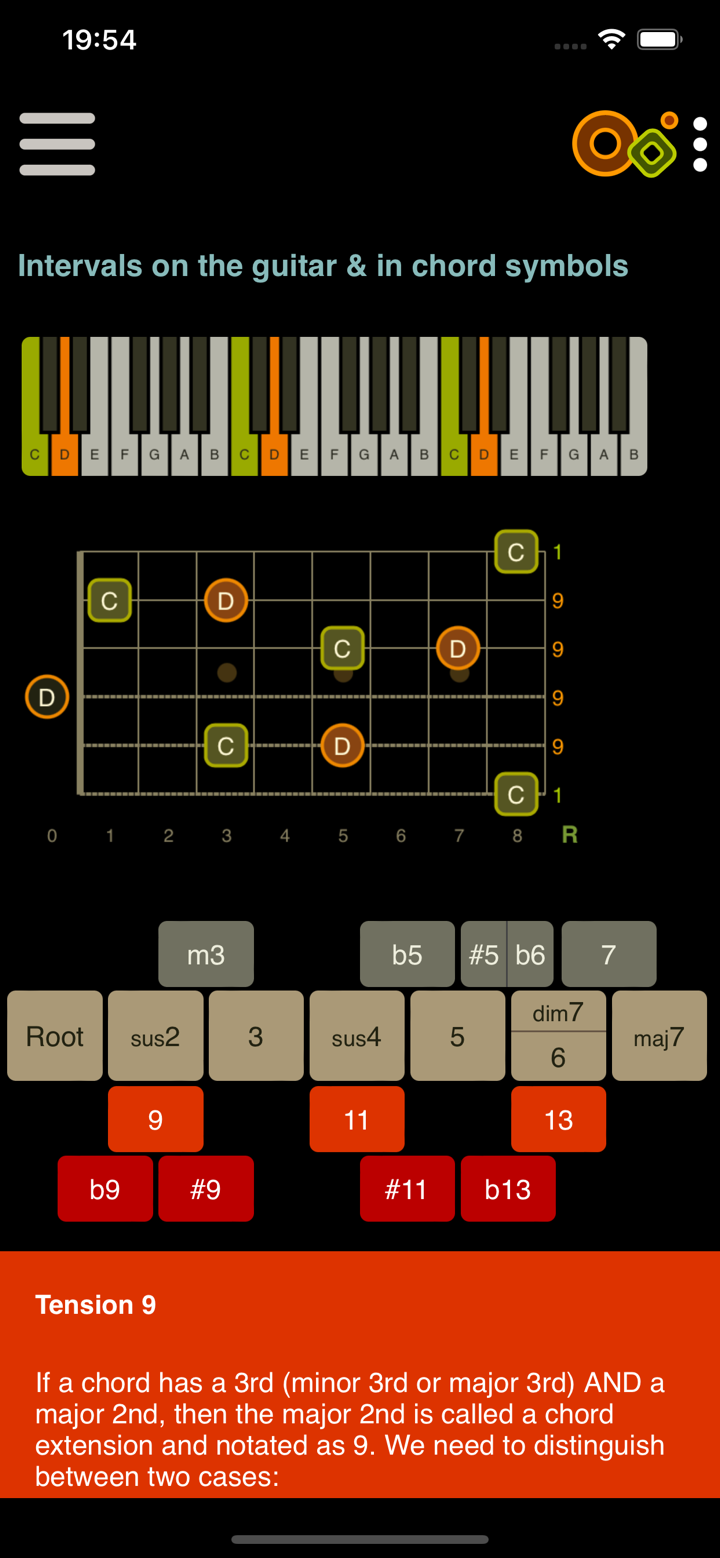Toggle the b9 tension
Image resolution: width=720 pixels, height=1558 pixels.
(105, 1188)
